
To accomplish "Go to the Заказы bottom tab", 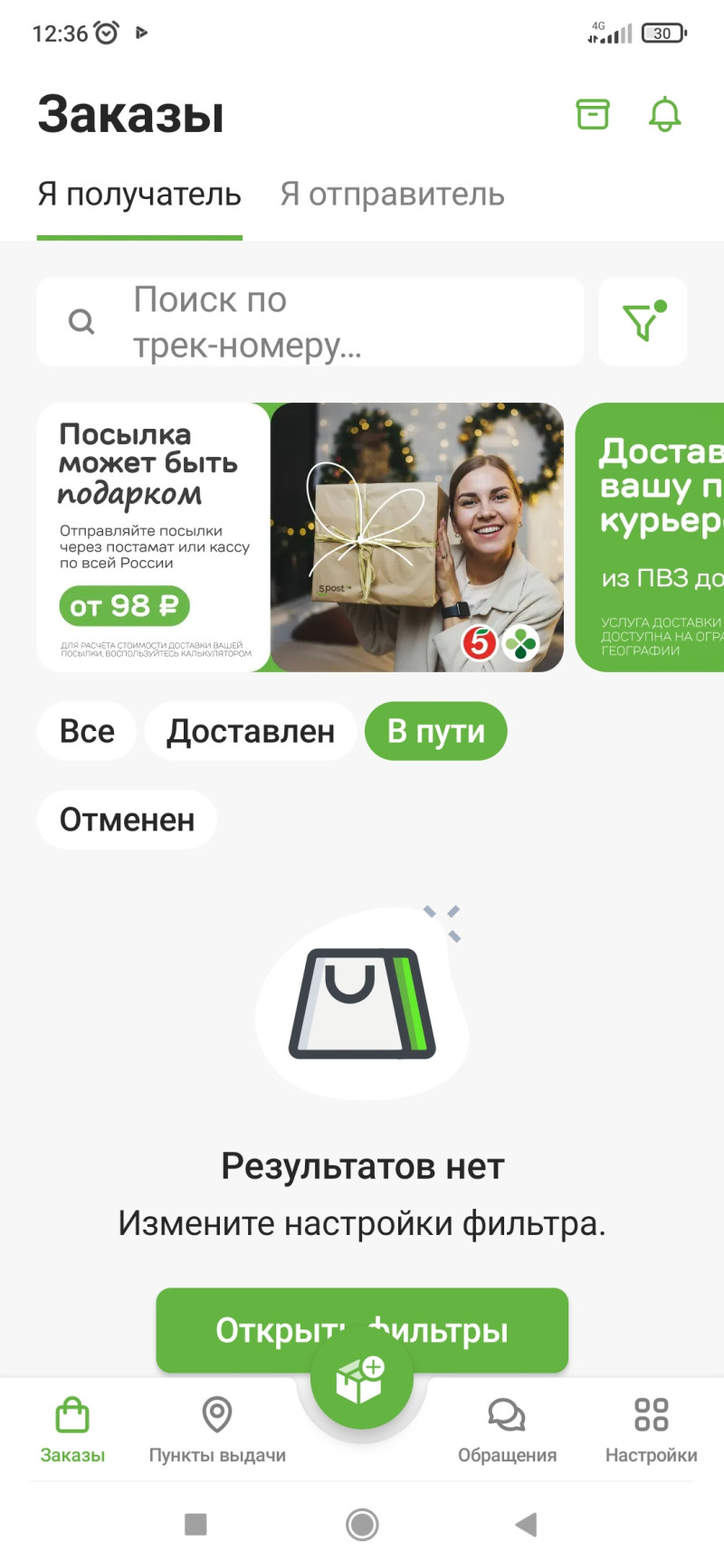I will coord(72,1430).
